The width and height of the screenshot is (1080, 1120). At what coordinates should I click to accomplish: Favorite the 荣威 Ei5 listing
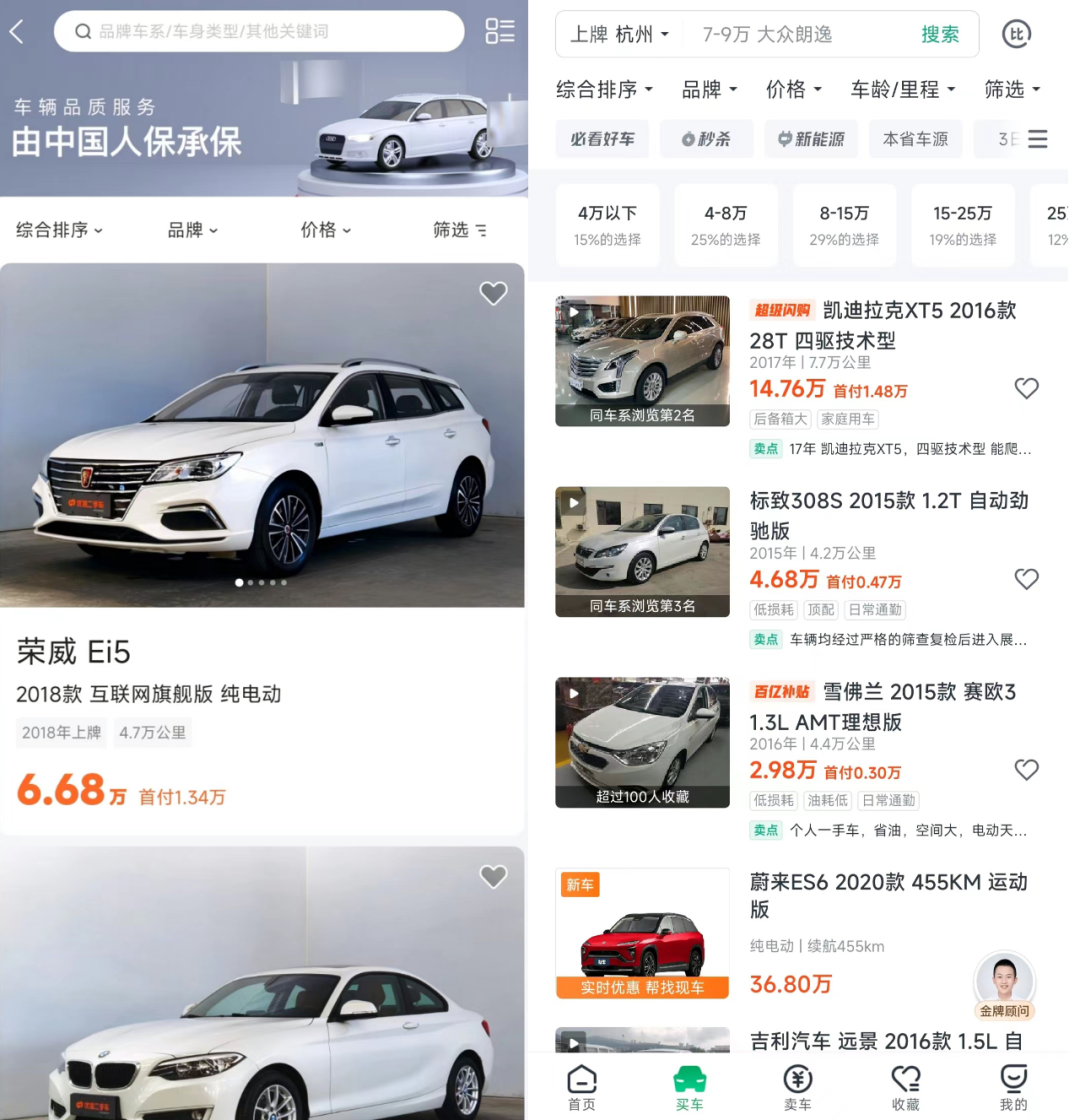click(x=493, y=293)
